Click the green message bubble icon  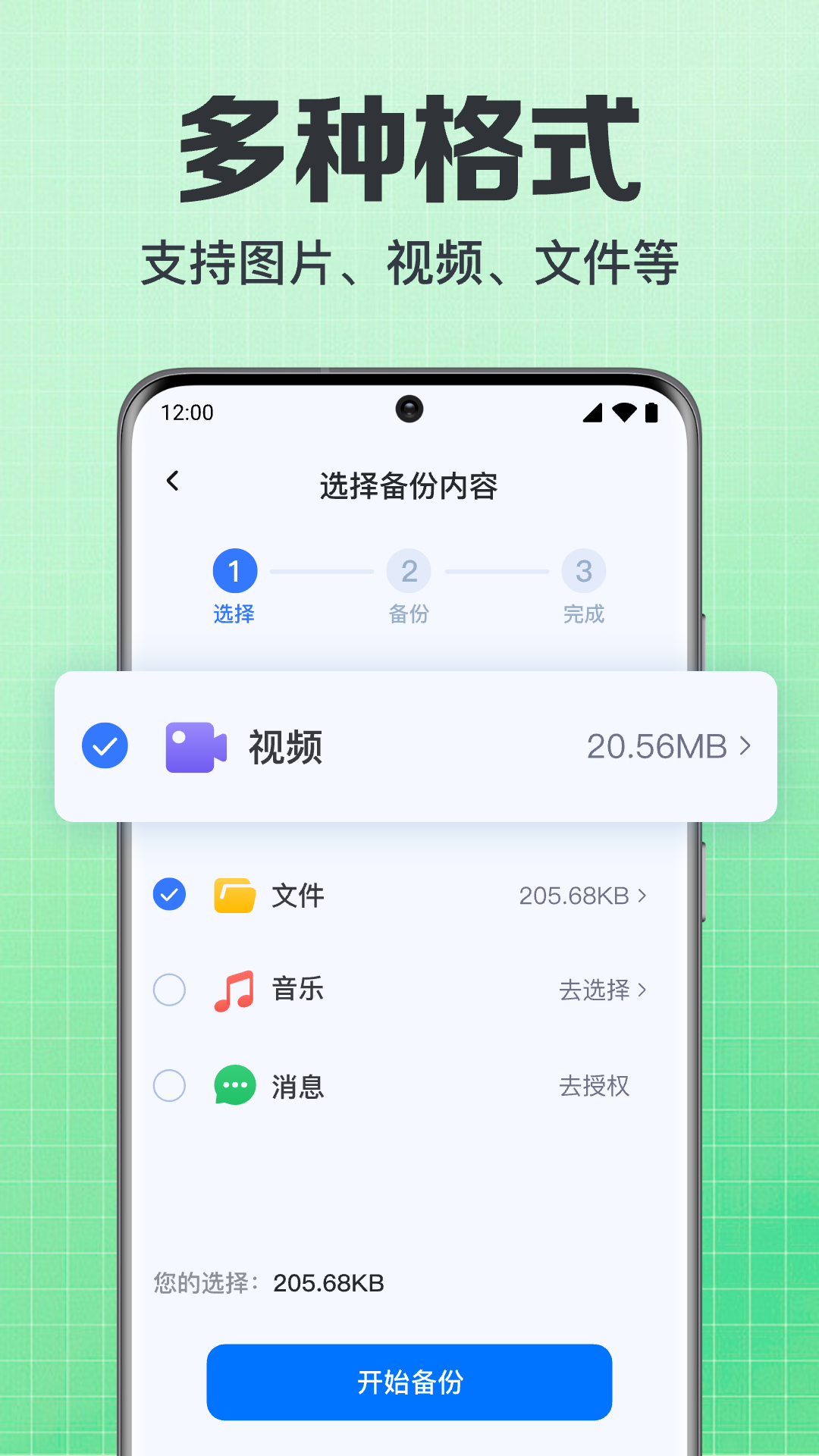pos(235,1086)
